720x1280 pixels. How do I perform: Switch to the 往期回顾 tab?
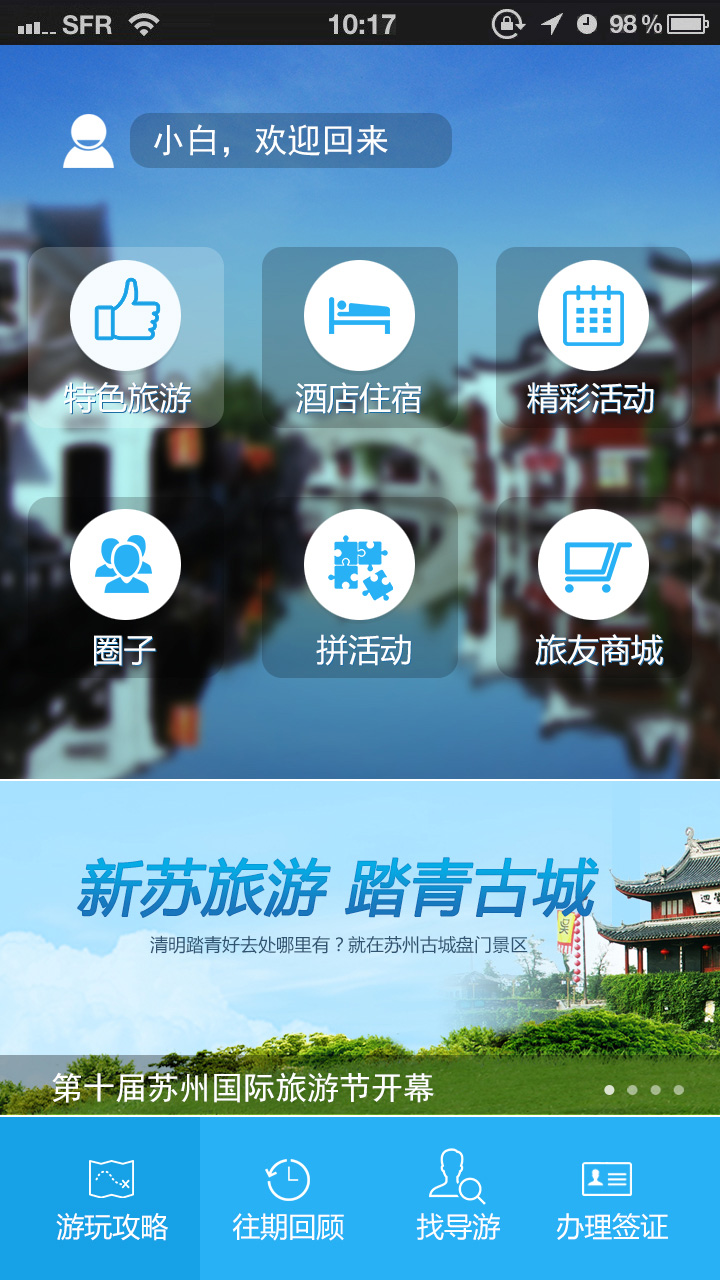pyautogui.click(x=288, y=1198)
